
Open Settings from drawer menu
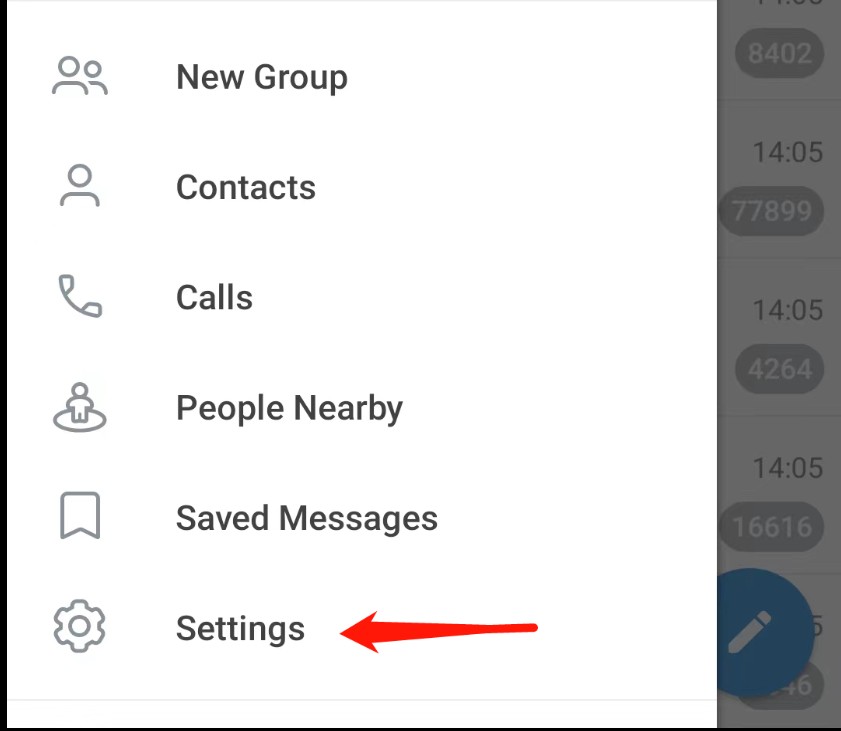coord(240,628)
